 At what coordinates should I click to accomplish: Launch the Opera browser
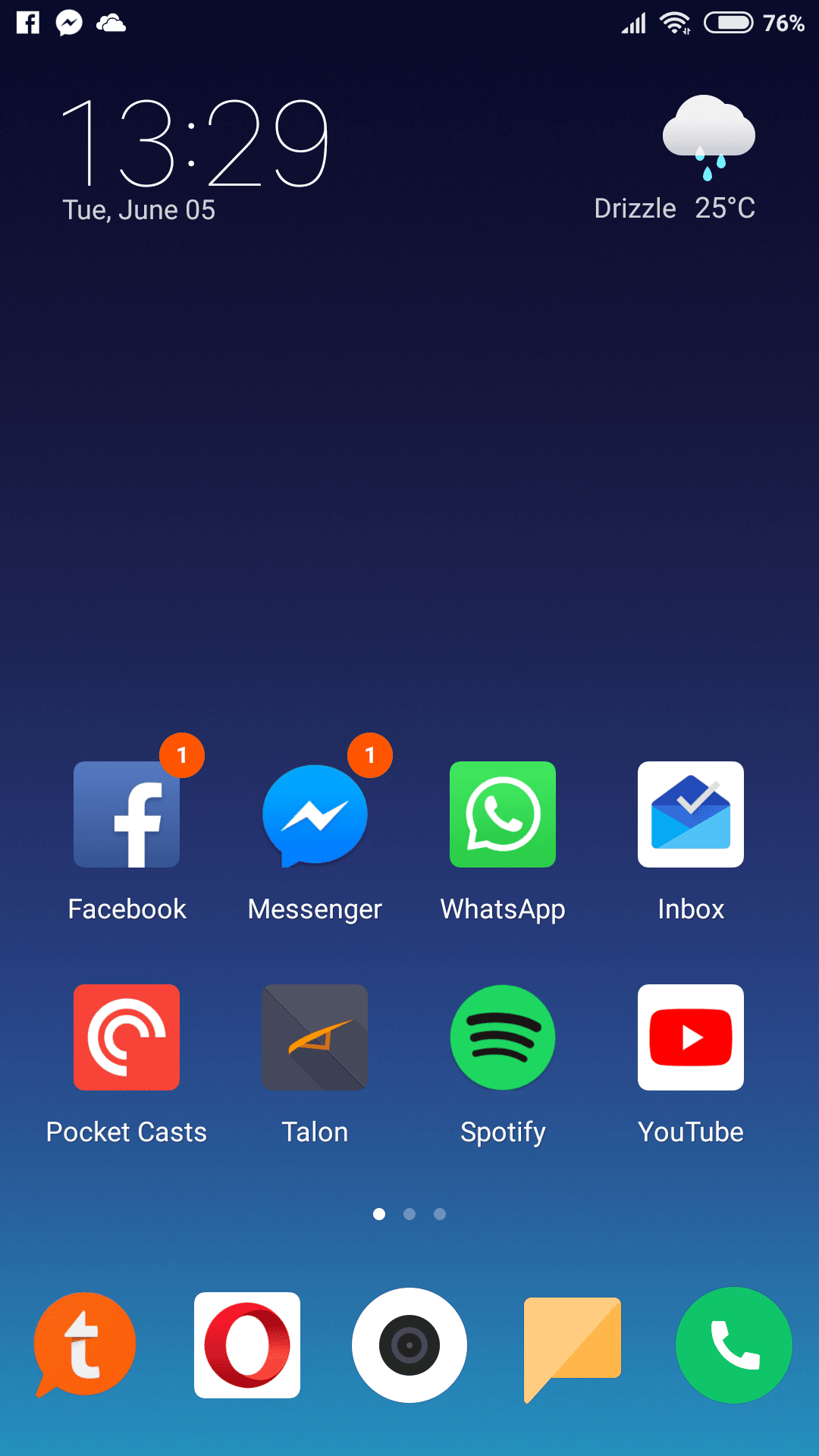(x=247, y=1345)
